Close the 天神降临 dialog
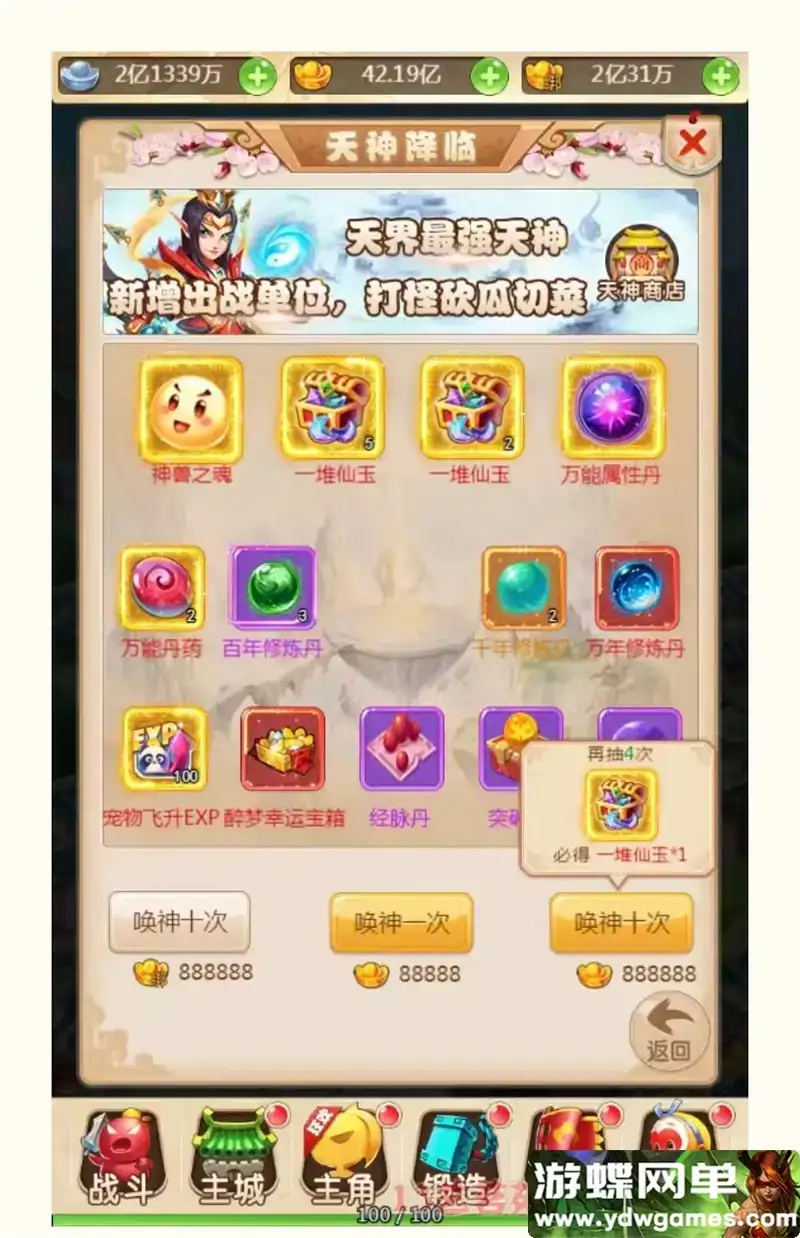 692,142
